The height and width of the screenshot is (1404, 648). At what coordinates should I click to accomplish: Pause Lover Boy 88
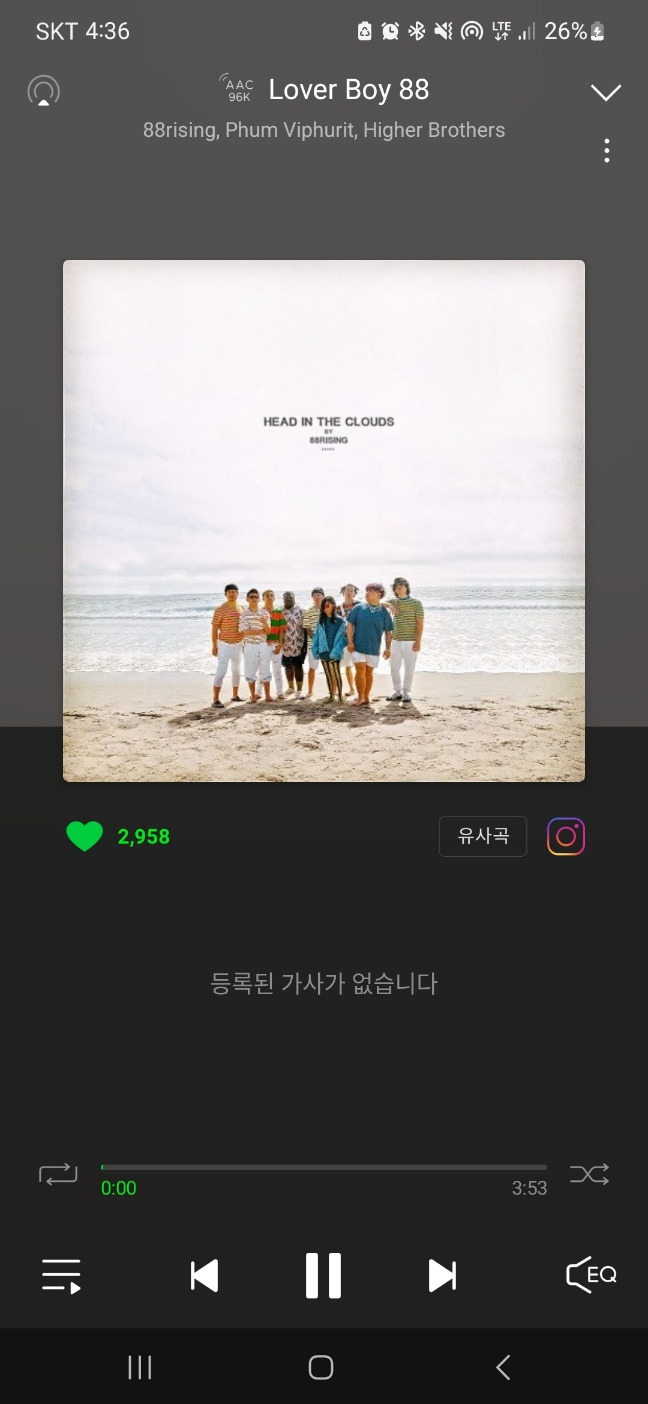[323, 1276]
